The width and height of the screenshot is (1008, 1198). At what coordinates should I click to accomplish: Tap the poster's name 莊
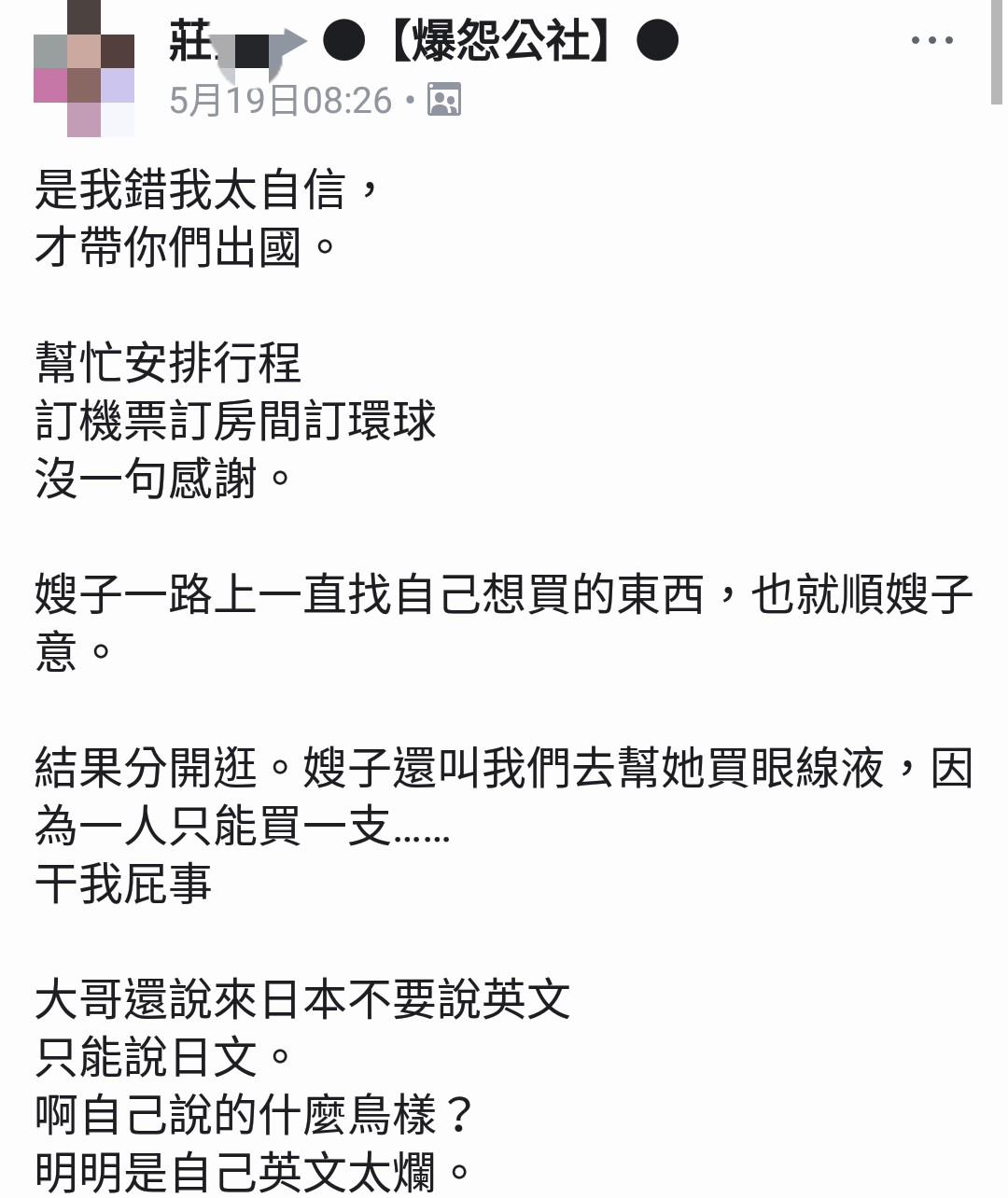[191, 42]
